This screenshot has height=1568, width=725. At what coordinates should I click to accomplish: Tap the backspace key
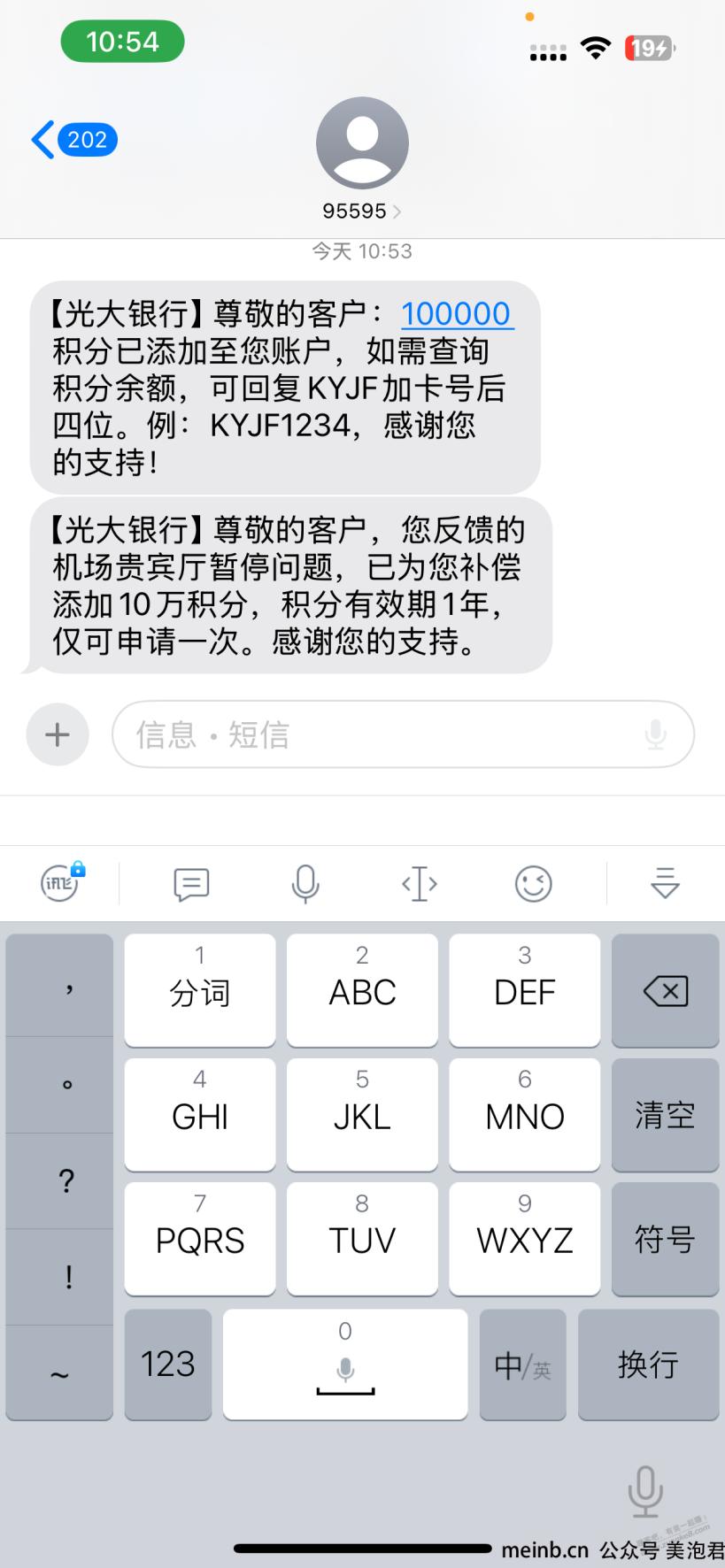665,991
